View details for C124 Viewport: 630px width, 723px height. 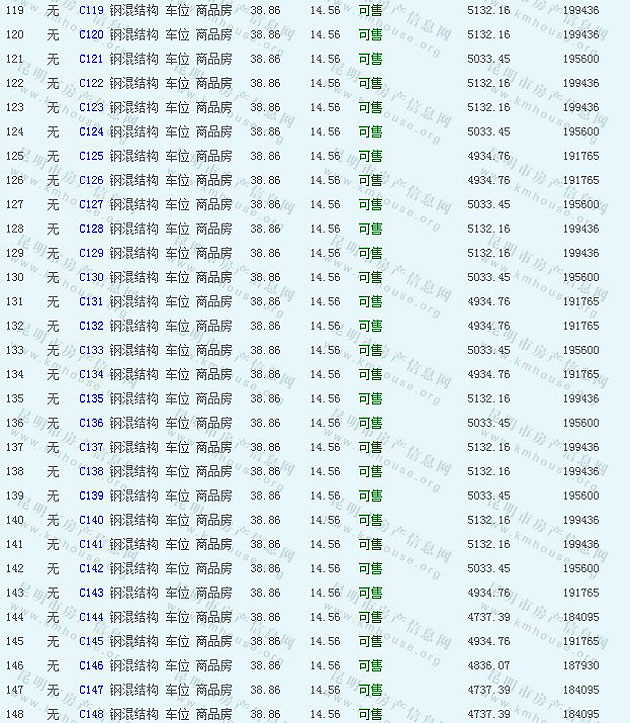[91, 132]
